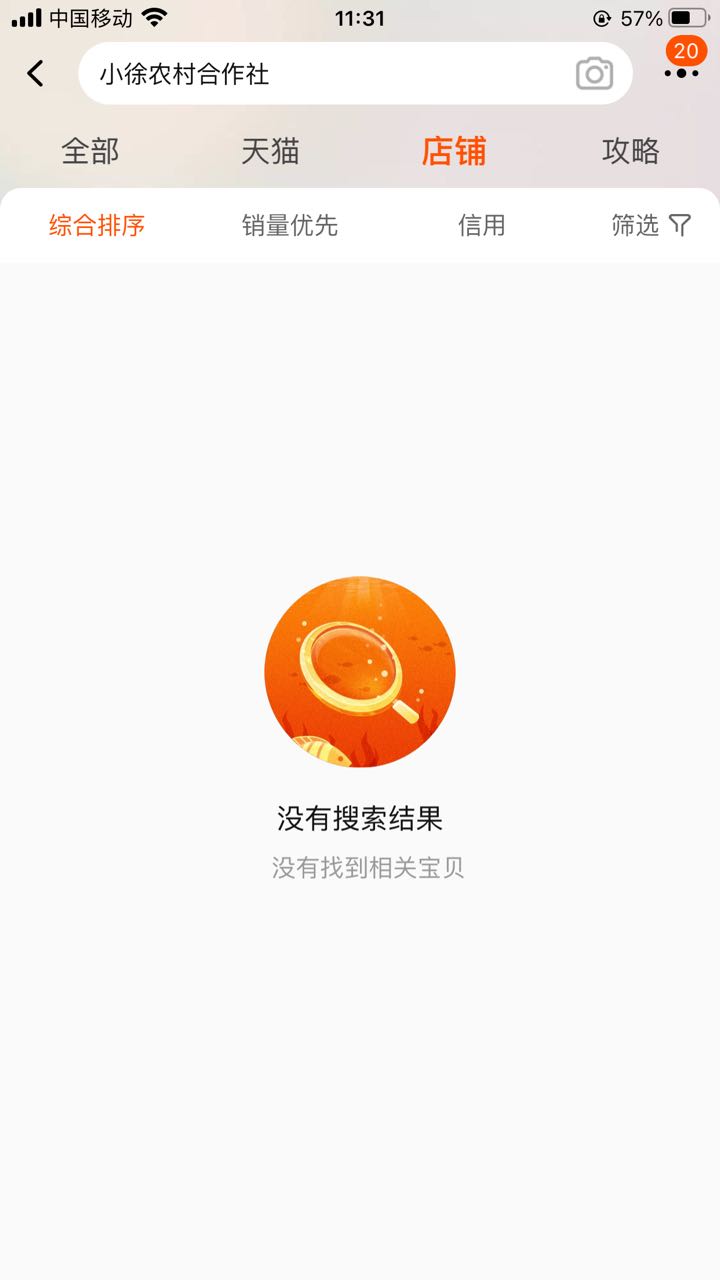Image resolution: width=720 pixels, height=1280 pixels.
Task: Switch to the 攻略 tab
Action: pos(630,151)
